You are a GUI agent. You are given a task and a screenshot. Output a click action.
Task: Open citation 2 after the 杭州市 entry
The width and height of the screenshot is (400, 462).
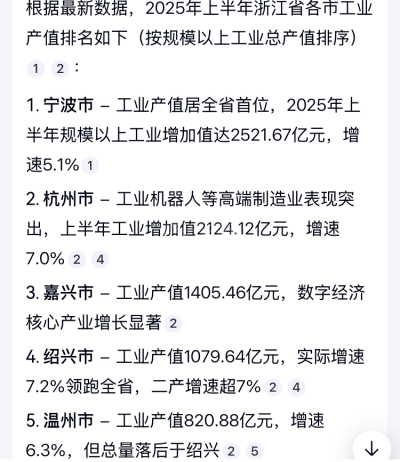[77, 260]
